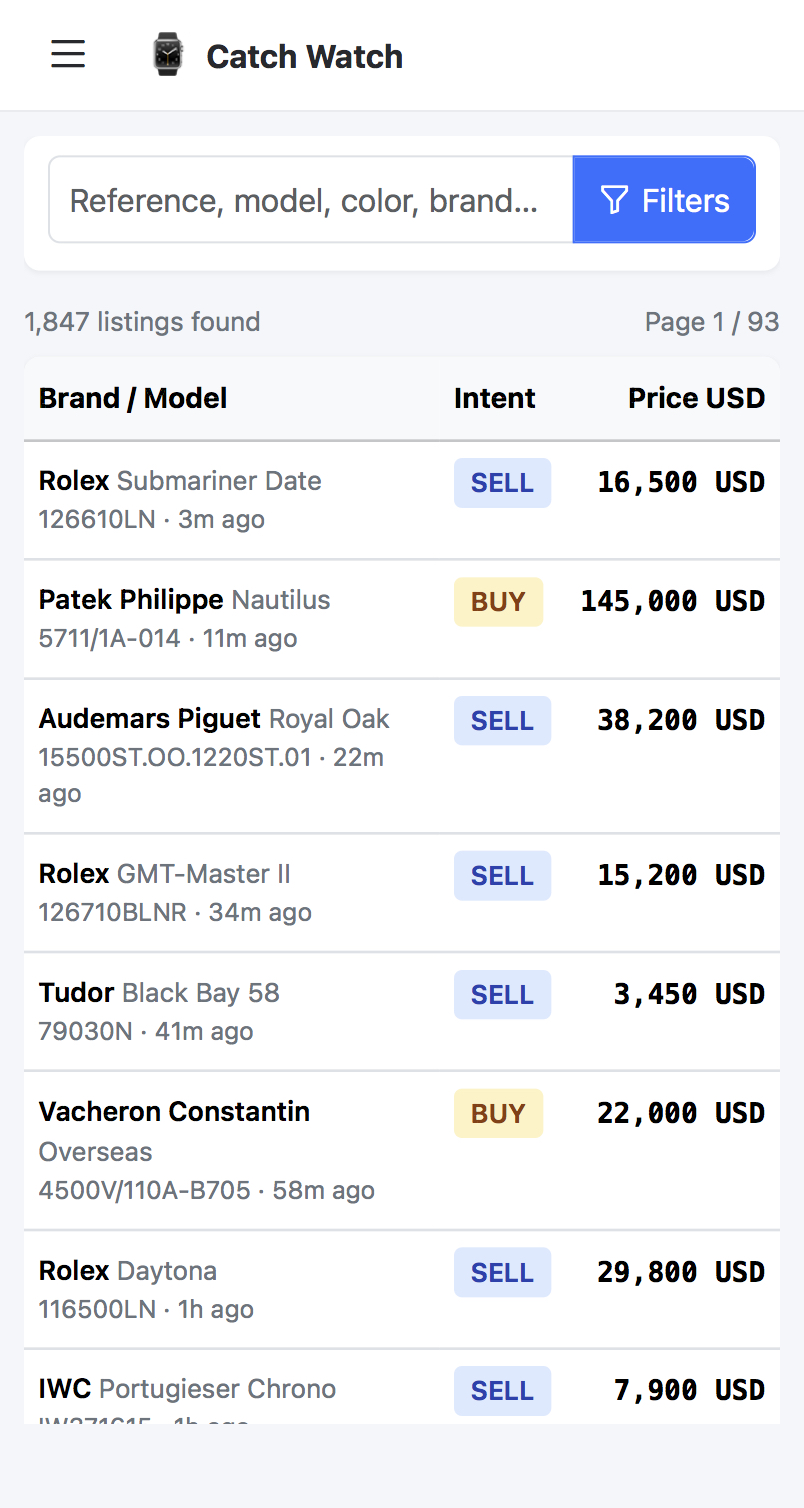804x1508 pixels.
Task: Click the SELL badge on the Rolex Submariner Date
Action: (x=502, y=483)
